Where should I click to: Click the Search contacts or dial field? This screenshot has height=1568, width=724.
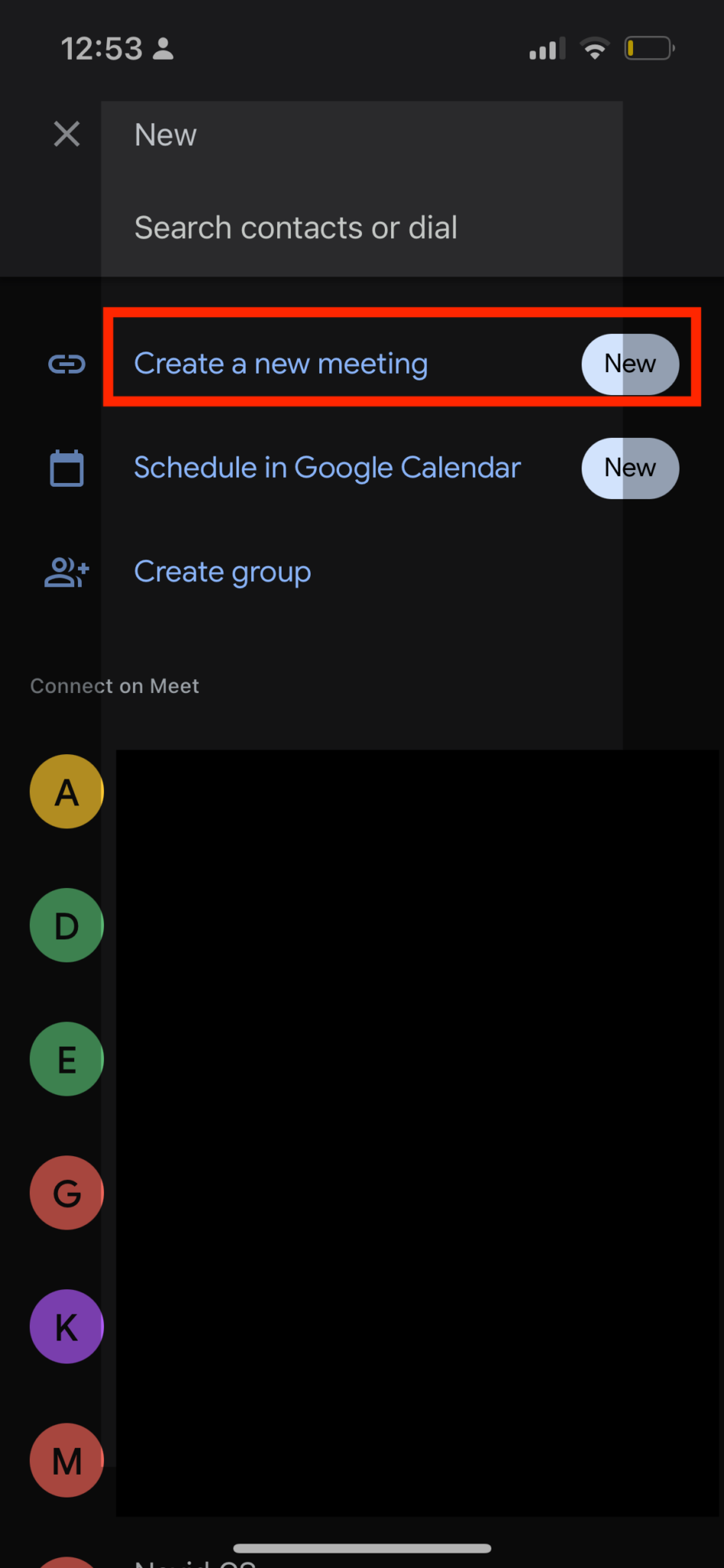point(296,227)
